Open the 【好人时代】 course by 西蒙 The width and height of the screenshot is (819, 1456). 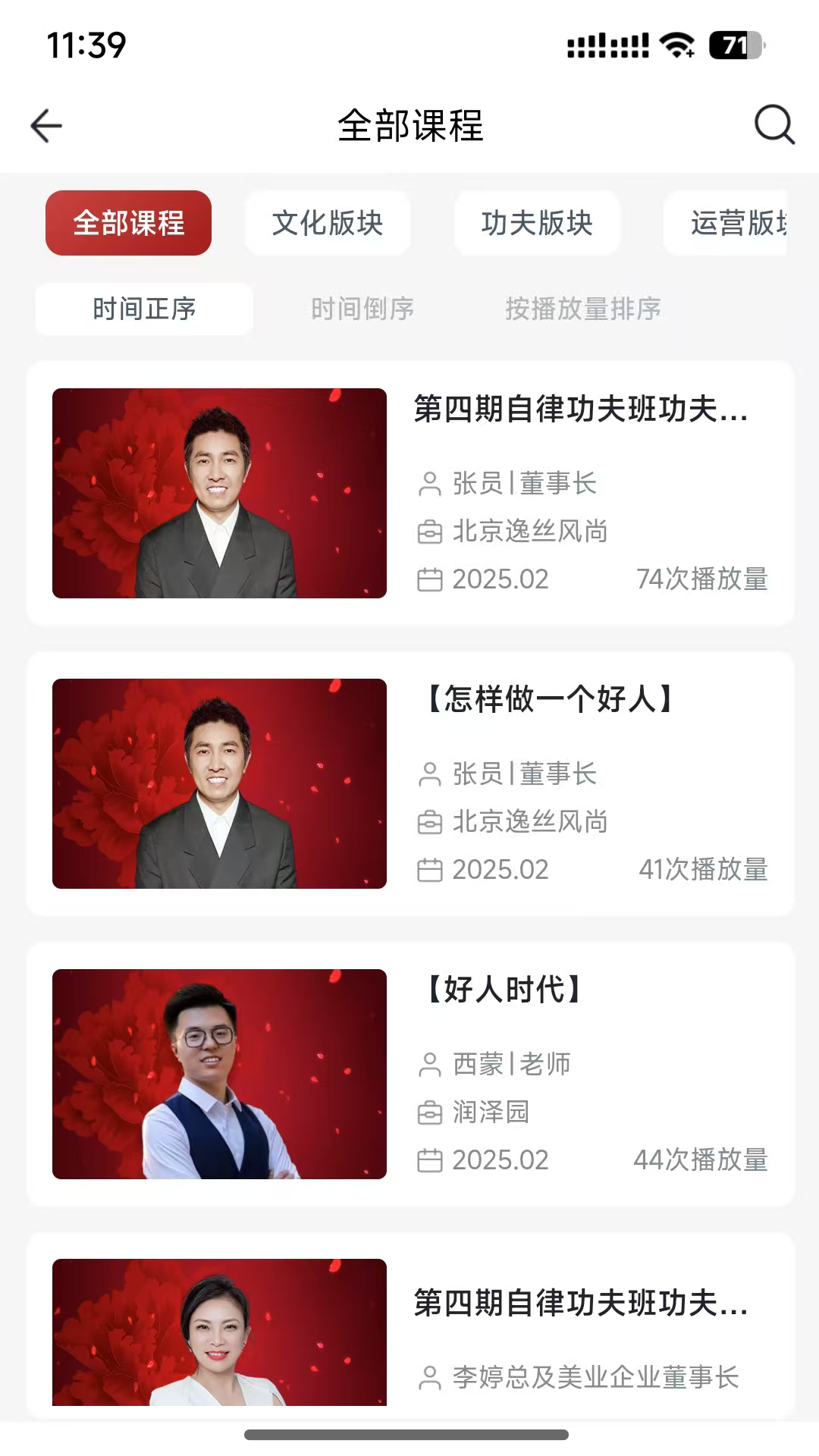409,1074
